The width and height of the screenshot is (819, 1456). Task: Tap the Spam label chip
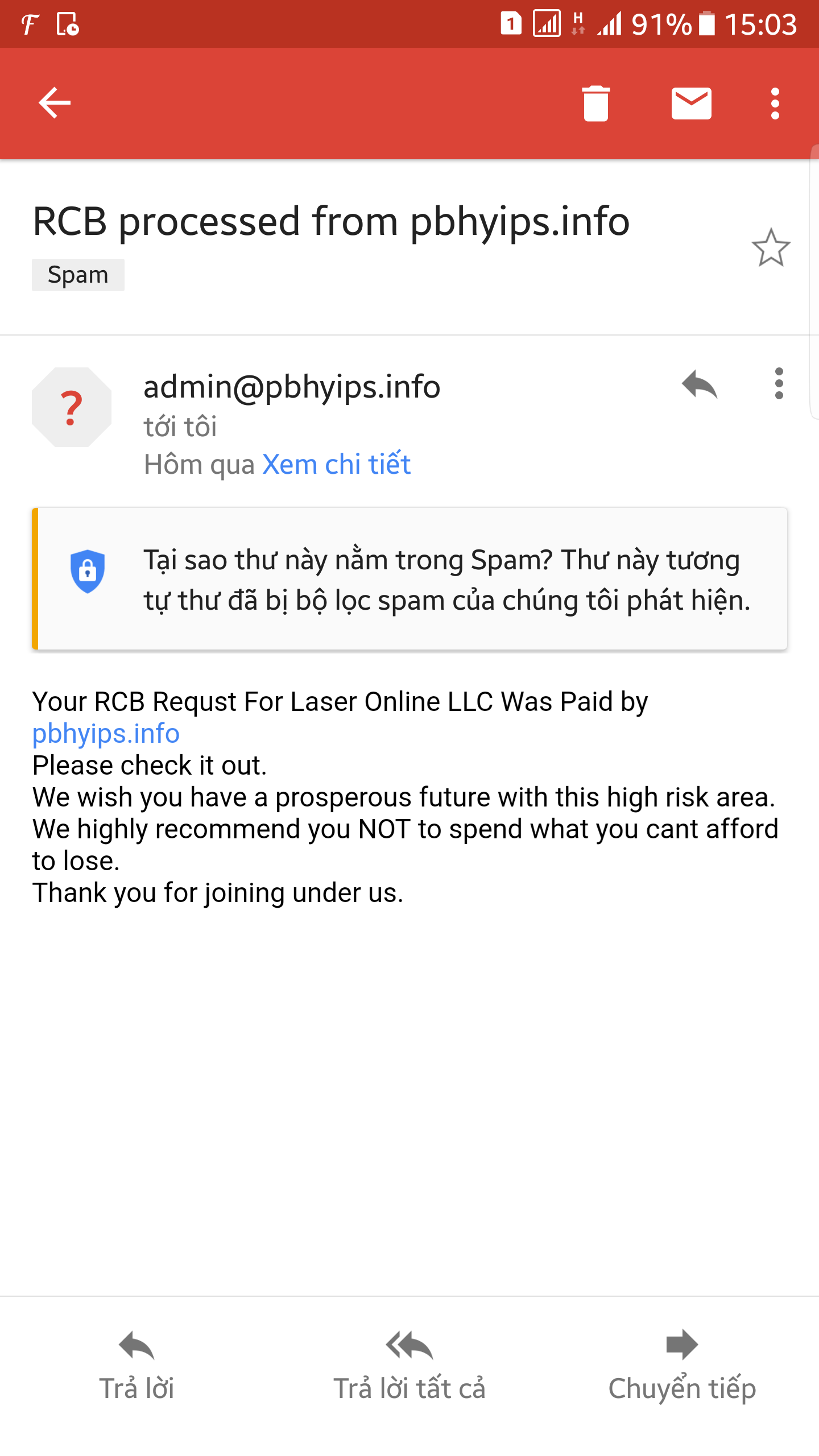[x=78, y=275]
